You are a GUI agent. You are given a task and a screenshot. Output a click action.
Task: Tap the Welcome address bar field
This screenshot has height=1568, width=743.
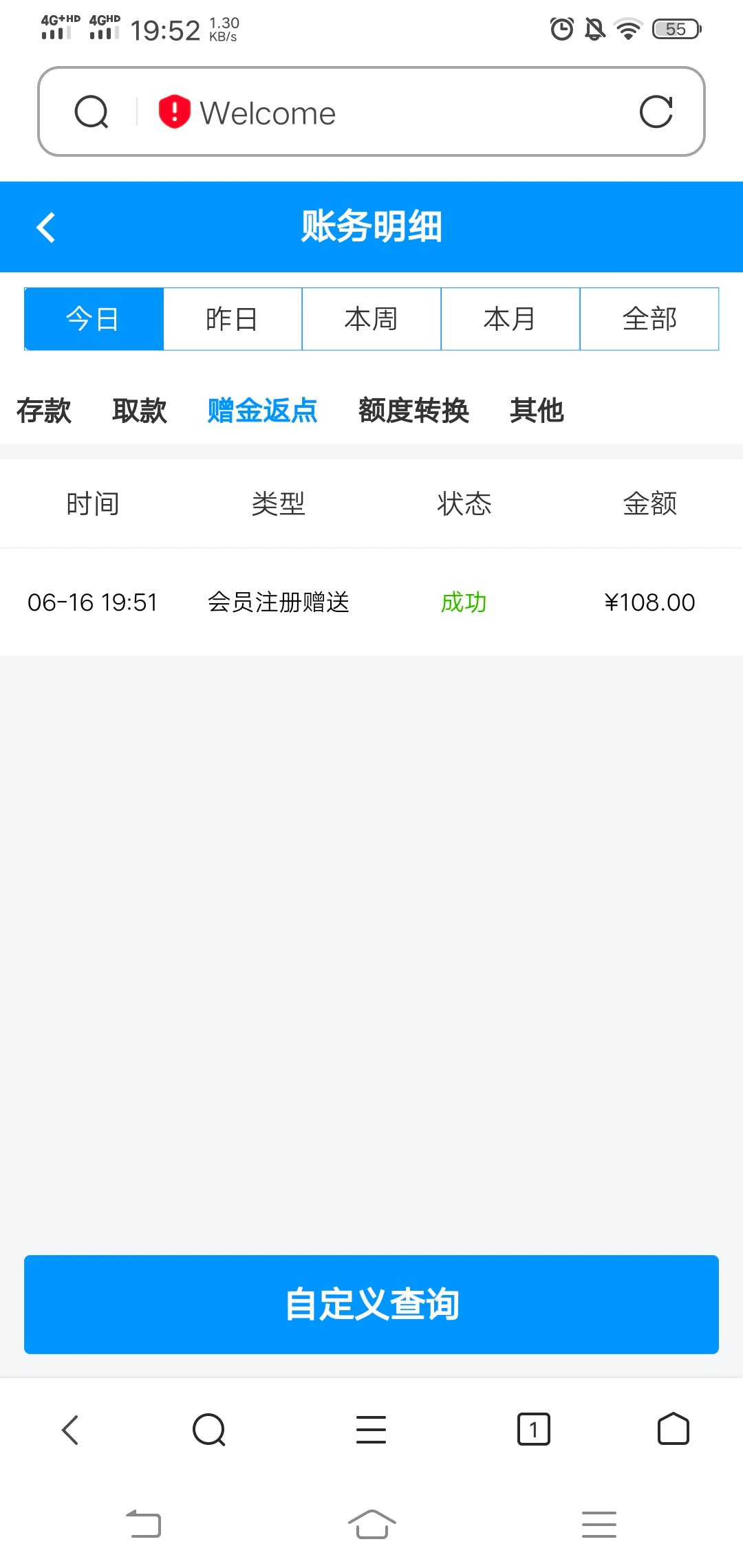[268, 112]
